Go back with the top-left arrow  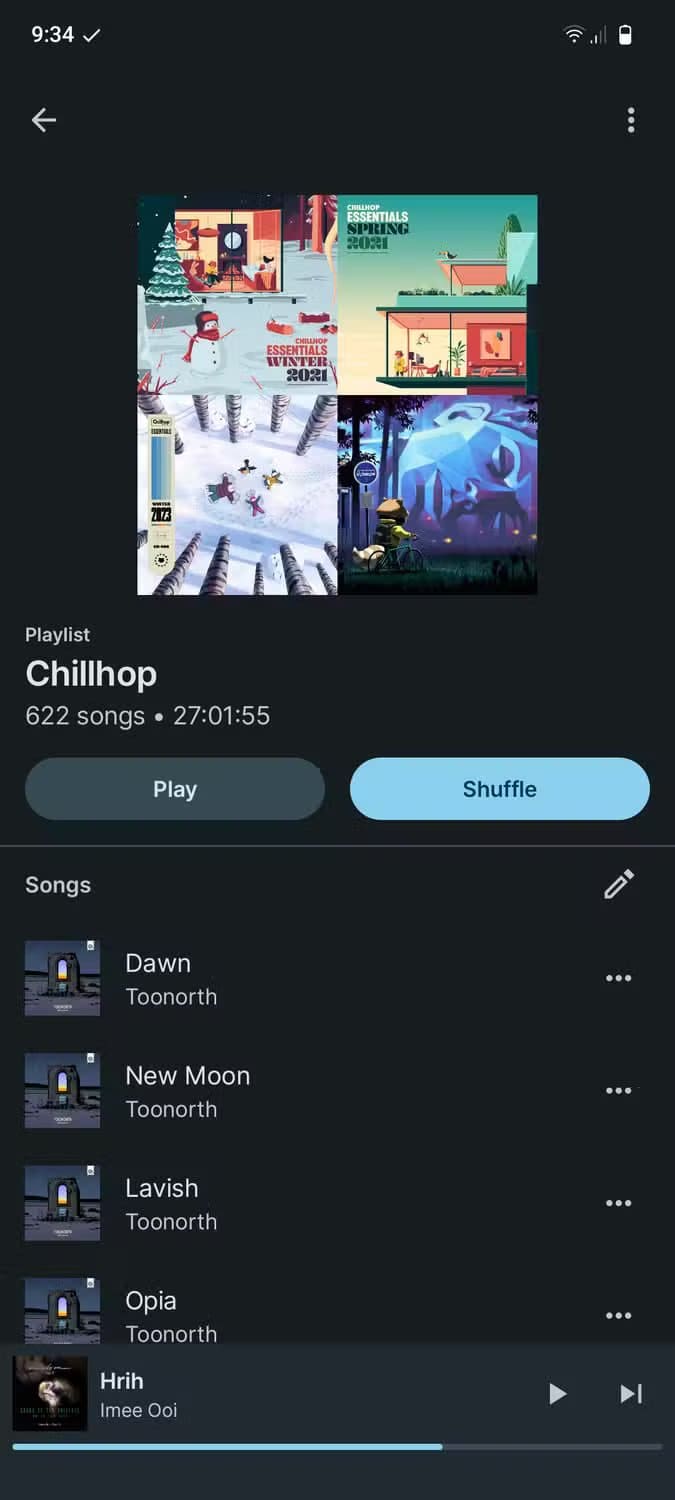pyautogui.click(x=44, y=120)
